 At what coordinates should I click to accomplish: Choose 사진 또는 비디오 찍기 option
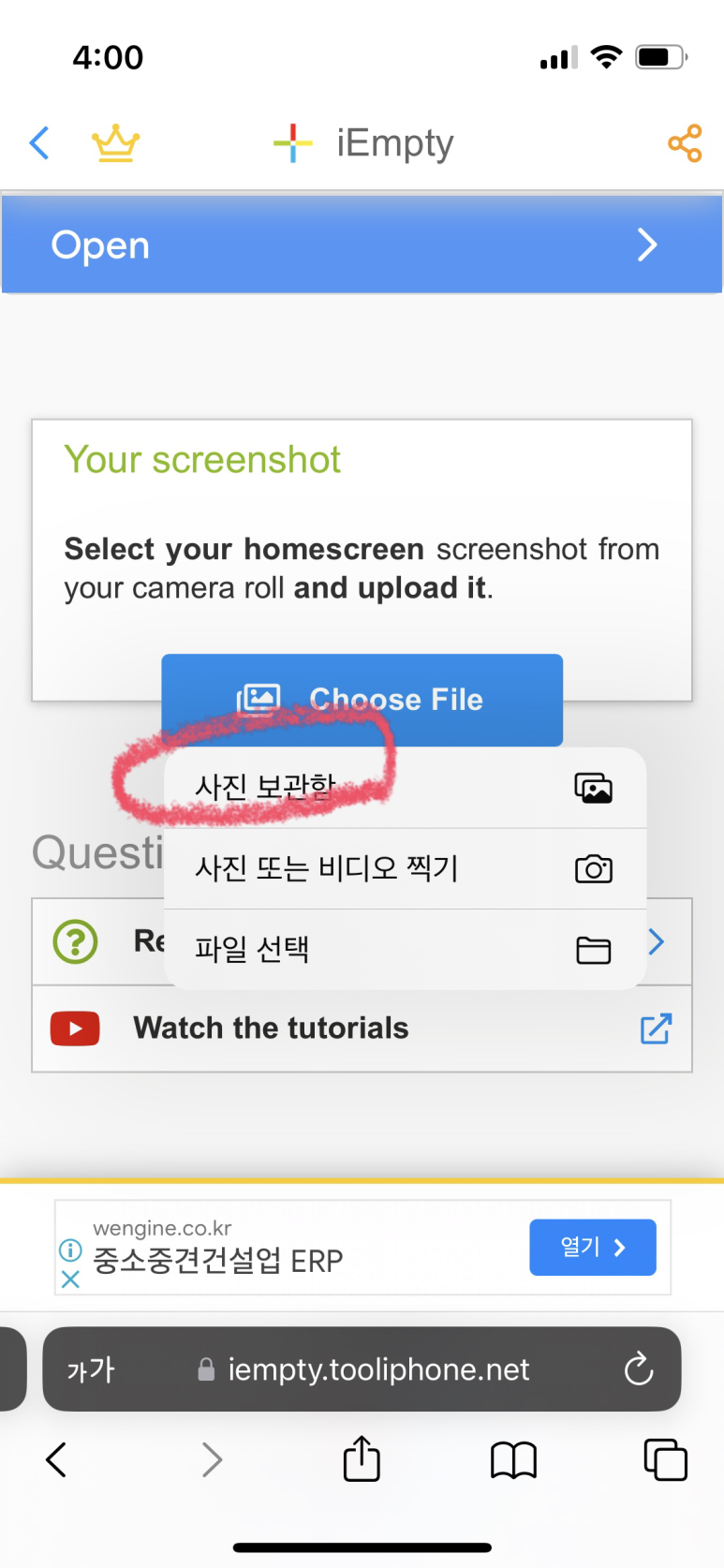pos(405,869)
